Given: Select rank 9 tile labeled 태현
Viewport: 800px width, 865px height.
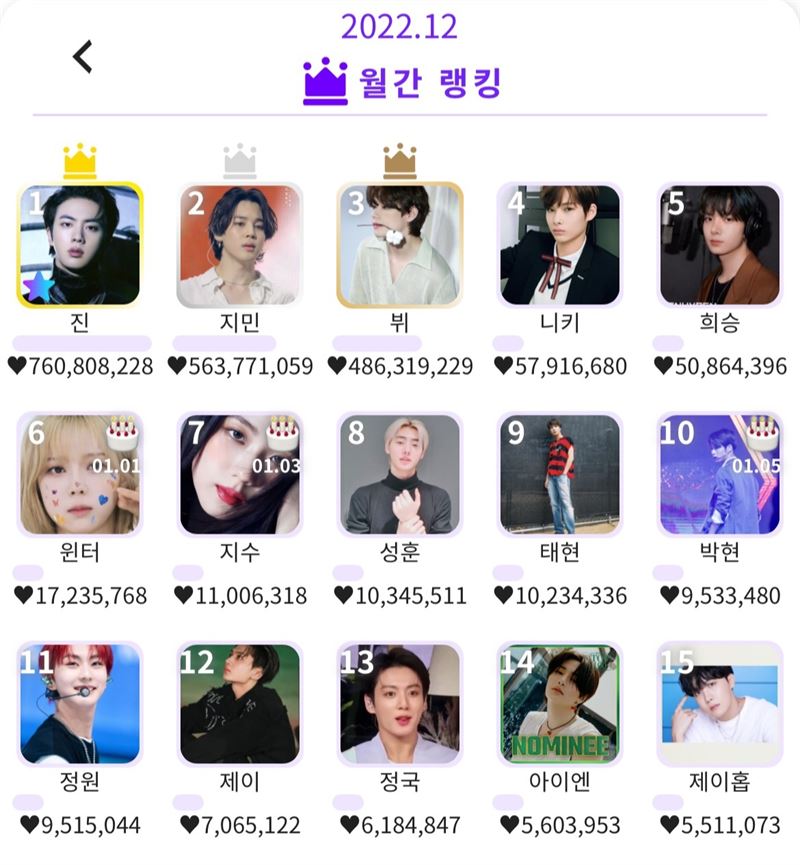Looking at the screenshot, I should pos(560,474).
